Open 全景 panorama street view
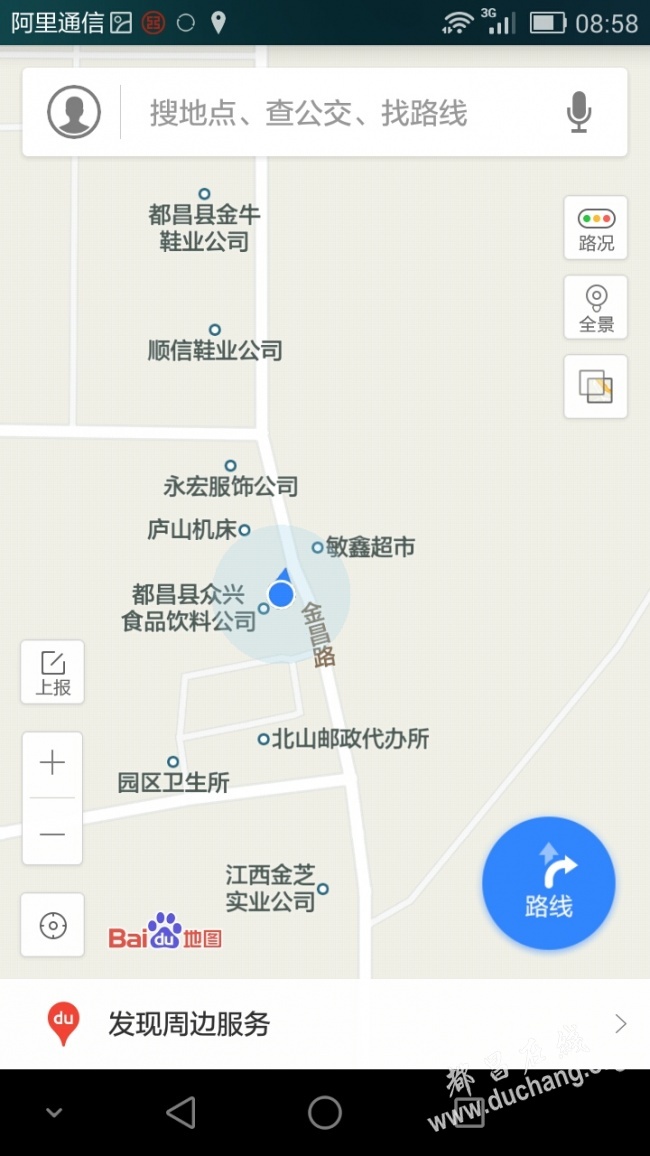 coord(595,307)
